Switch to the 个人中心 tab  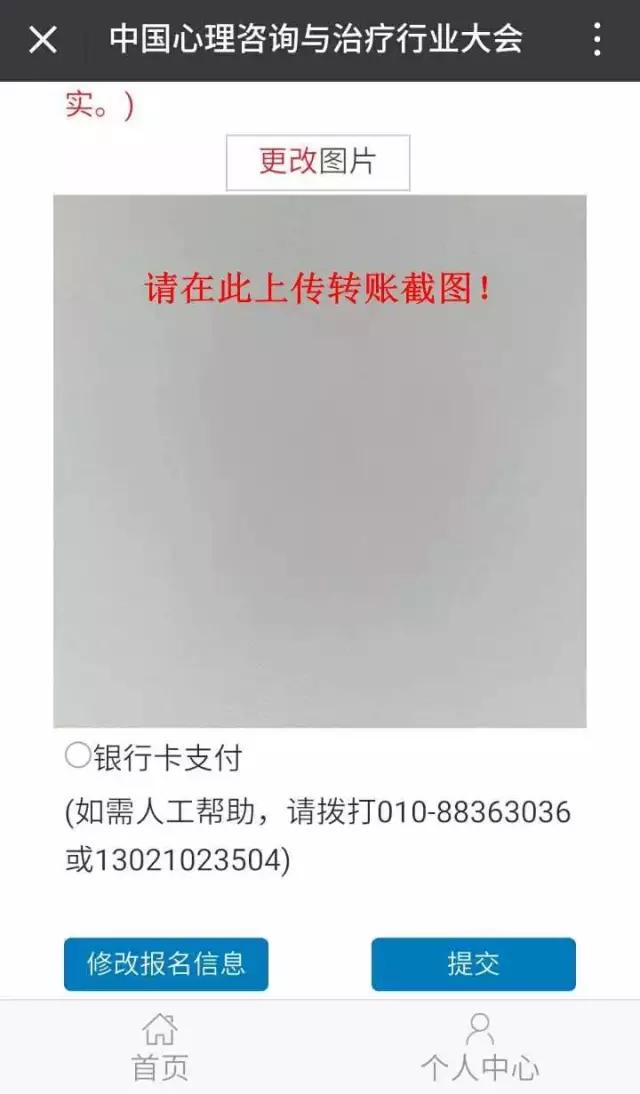(x=480, y=1047)
